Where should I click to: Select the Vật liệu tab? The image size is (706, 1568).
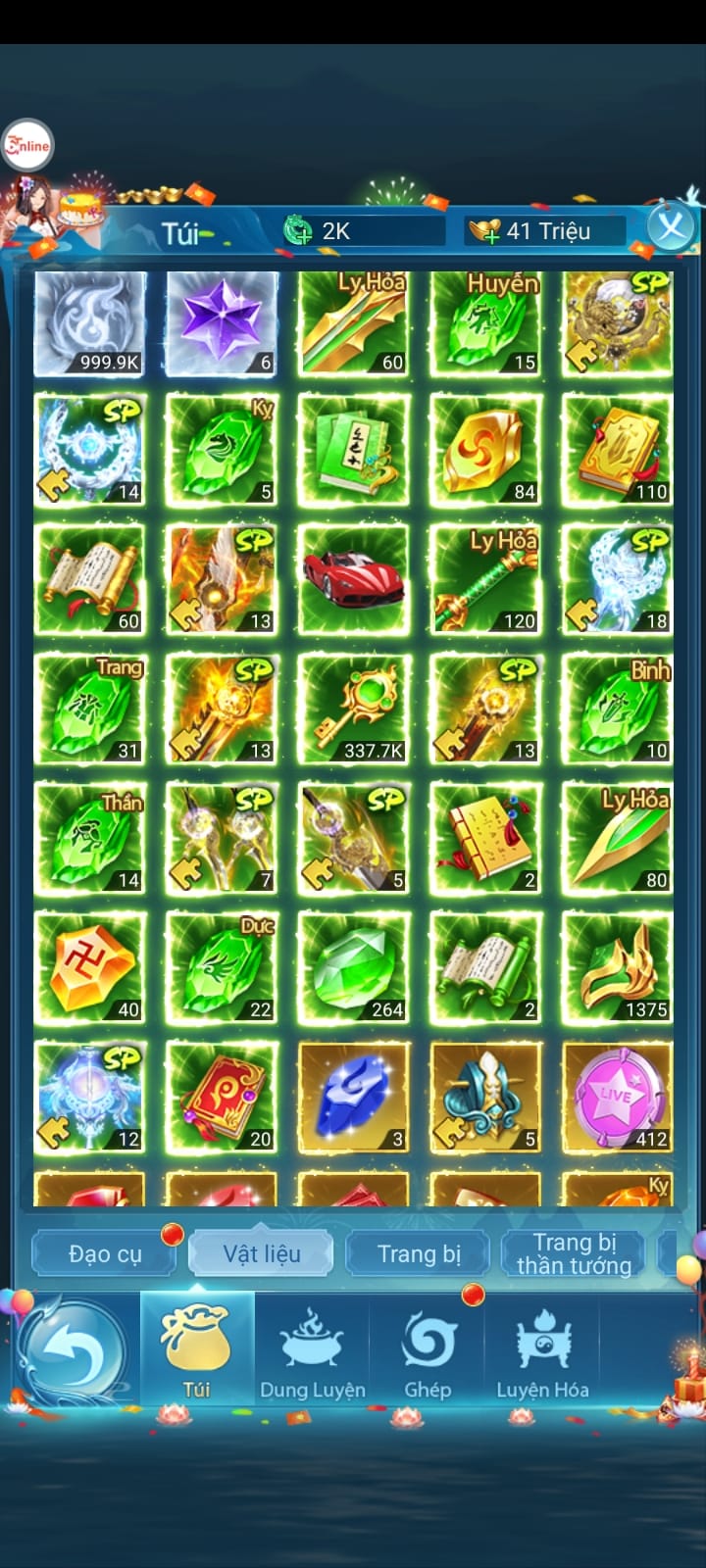click(x=261, y=1253)
